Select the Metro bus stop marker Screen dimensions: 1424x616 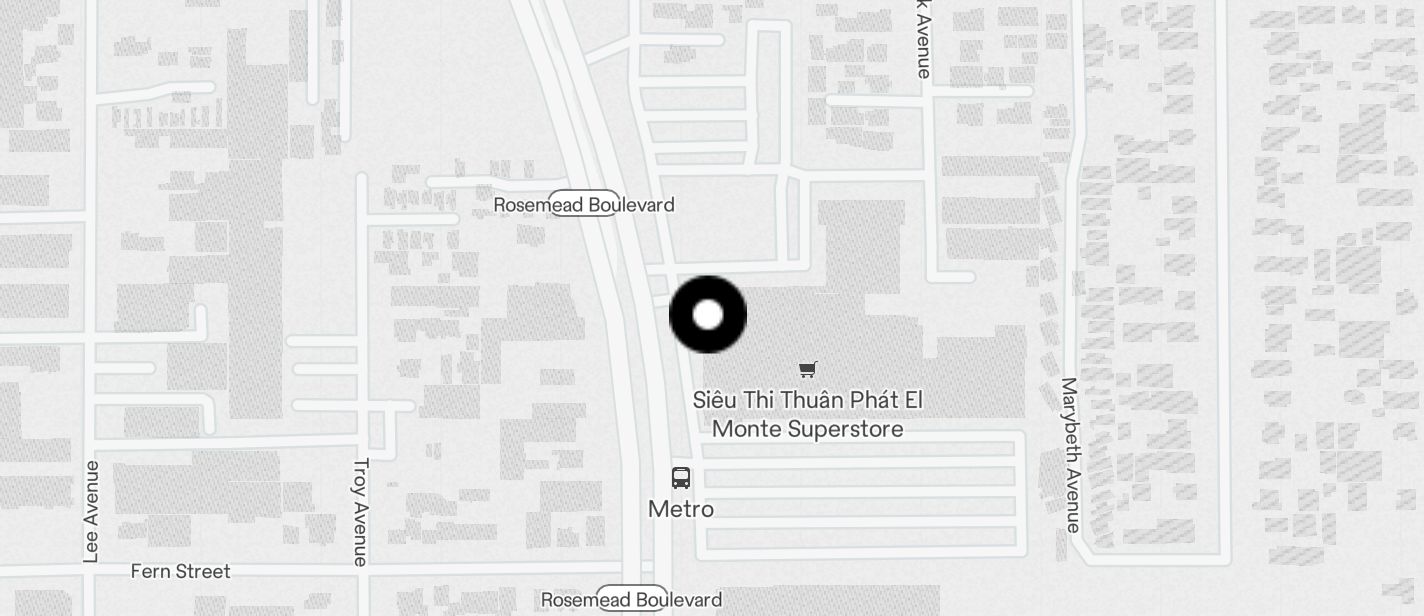click(681, 478)
